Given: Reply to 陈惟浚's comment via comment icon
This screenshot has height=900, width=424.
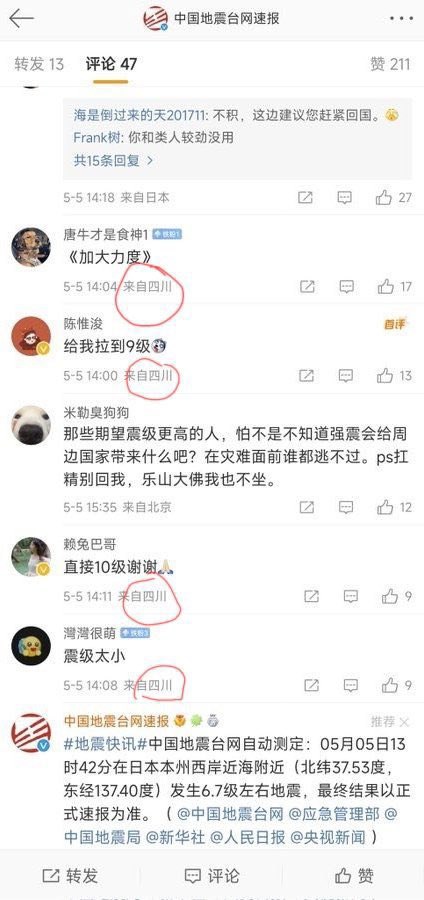Looking at the screenshot, I should coord(346,375).
